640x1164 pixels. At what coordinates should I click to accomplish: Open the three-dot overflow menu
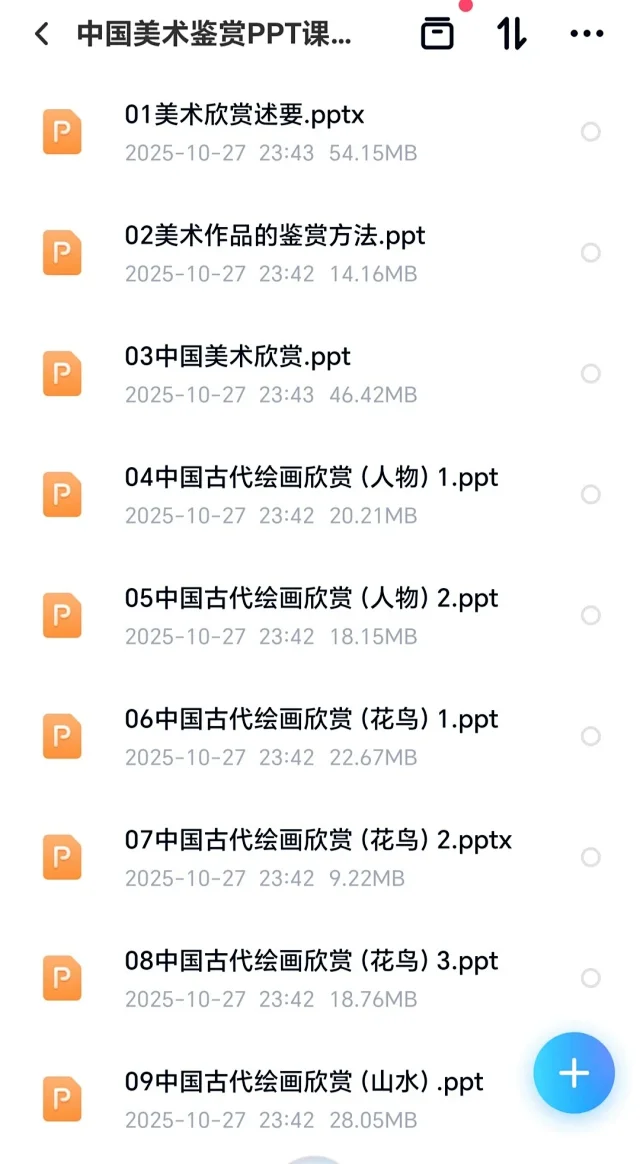(x=587, y=34)
